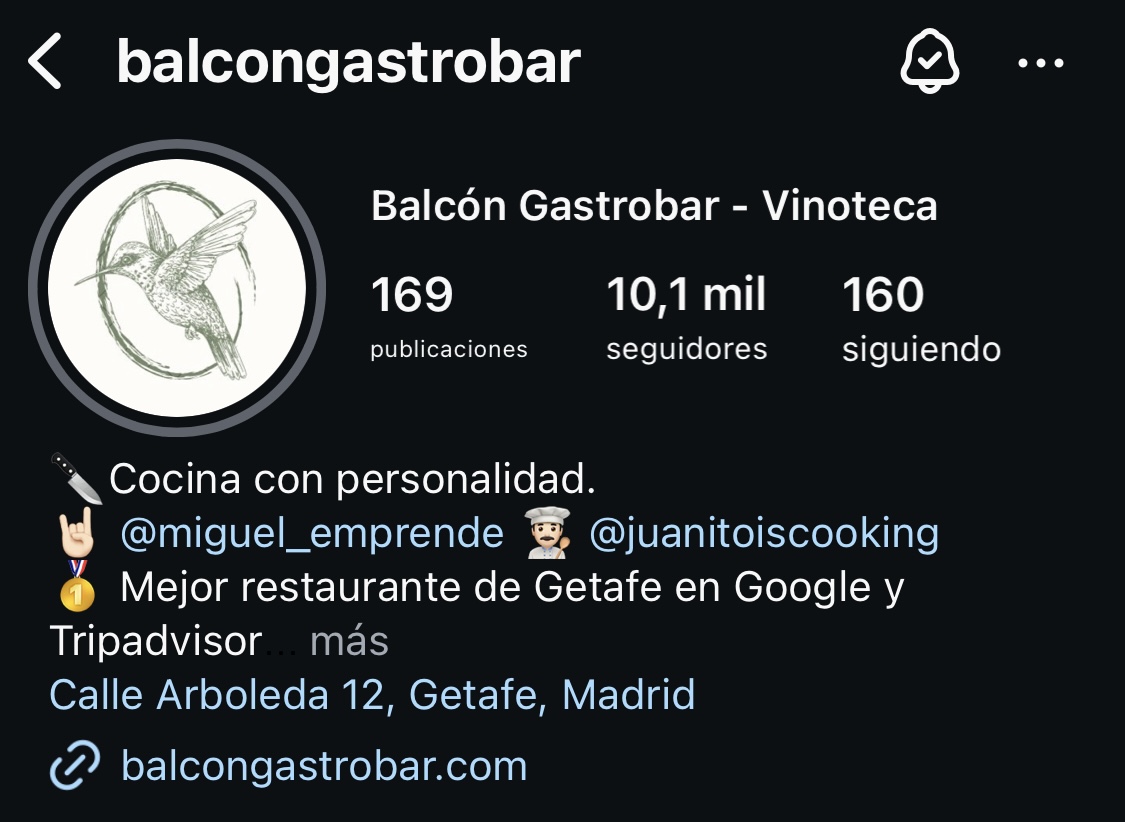View the hummingbird profile picture
The height and width of the screenshot is (822, 1125).
177,288
